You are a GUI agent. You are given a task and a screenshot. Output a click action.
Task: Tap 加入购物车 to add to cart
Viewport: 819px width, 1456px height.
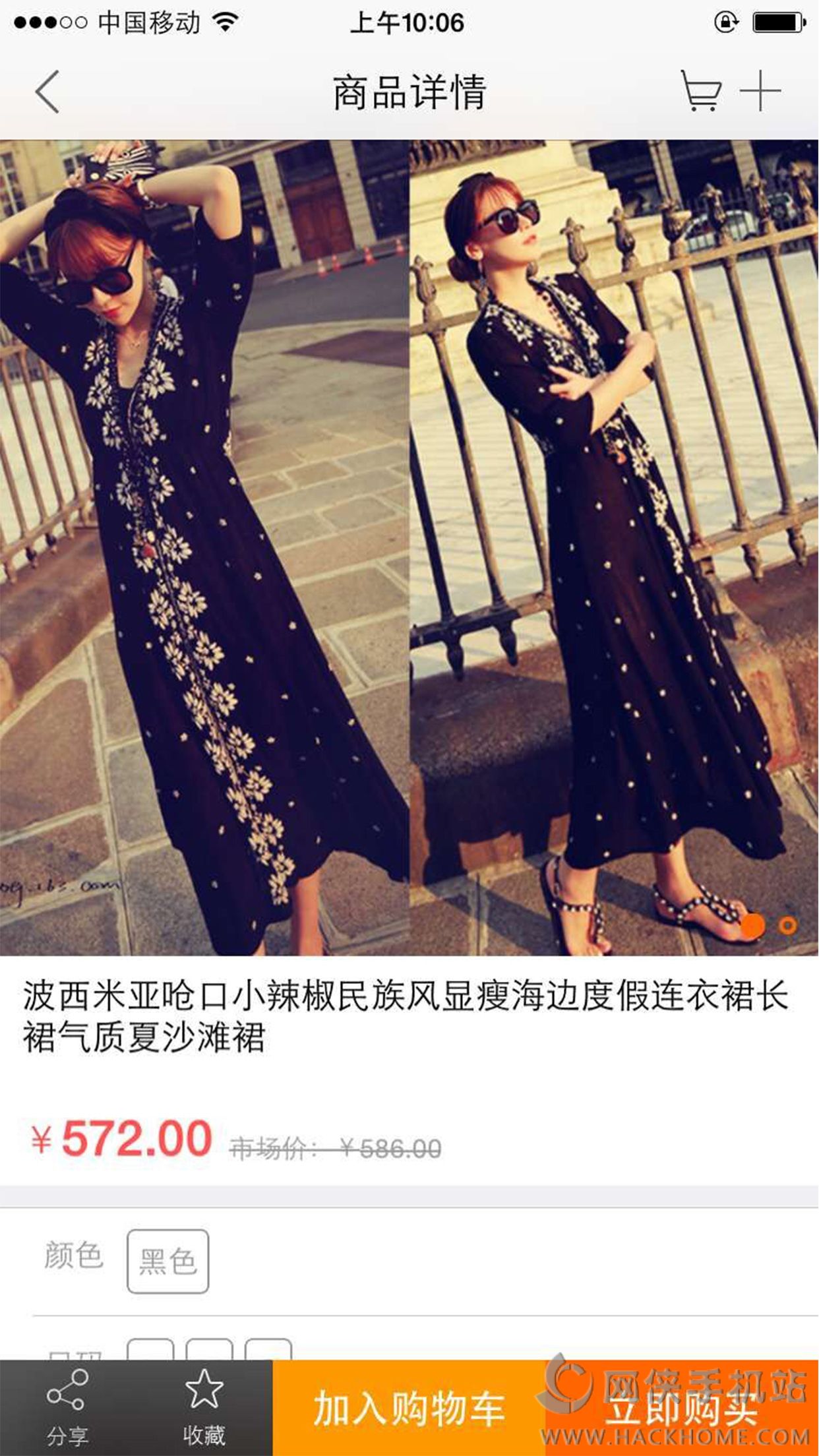point(409,1409)
